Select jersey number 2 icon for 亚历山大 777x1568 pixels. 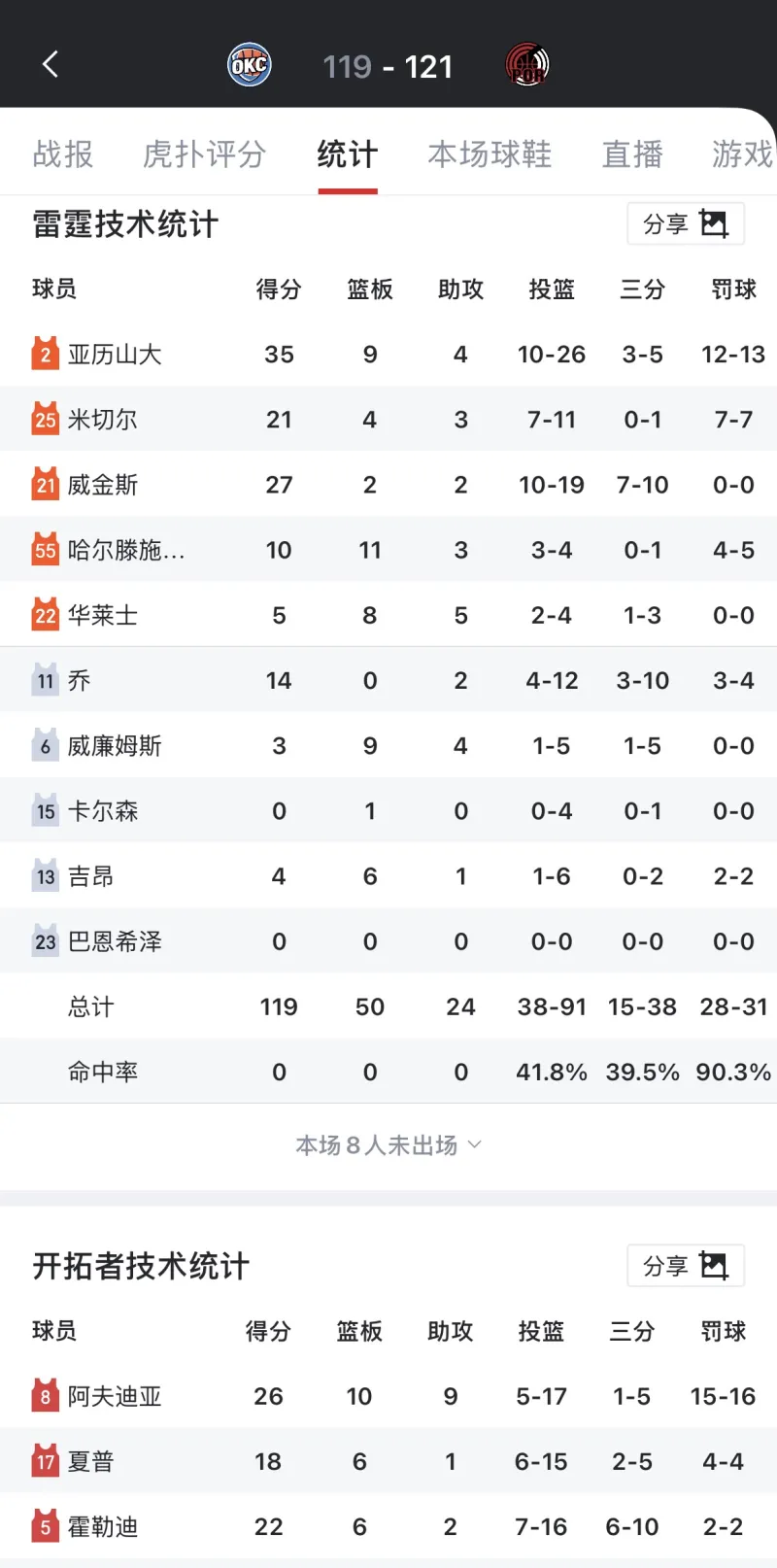pos(44,354)
